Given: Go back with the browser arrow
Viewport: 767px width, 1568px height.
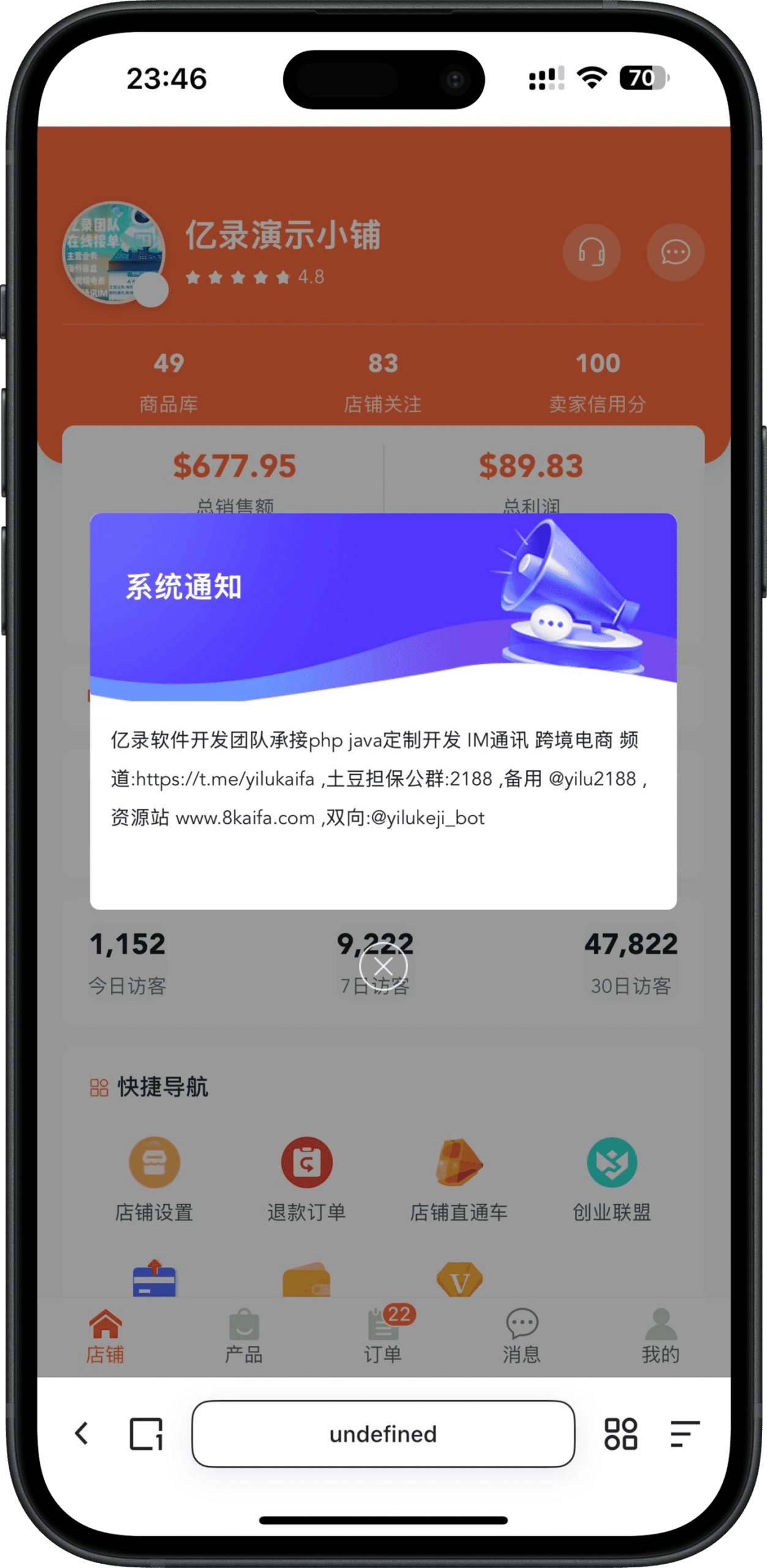Looking at the screenshot, I should pyautogui.click(x=81, y=1433).
